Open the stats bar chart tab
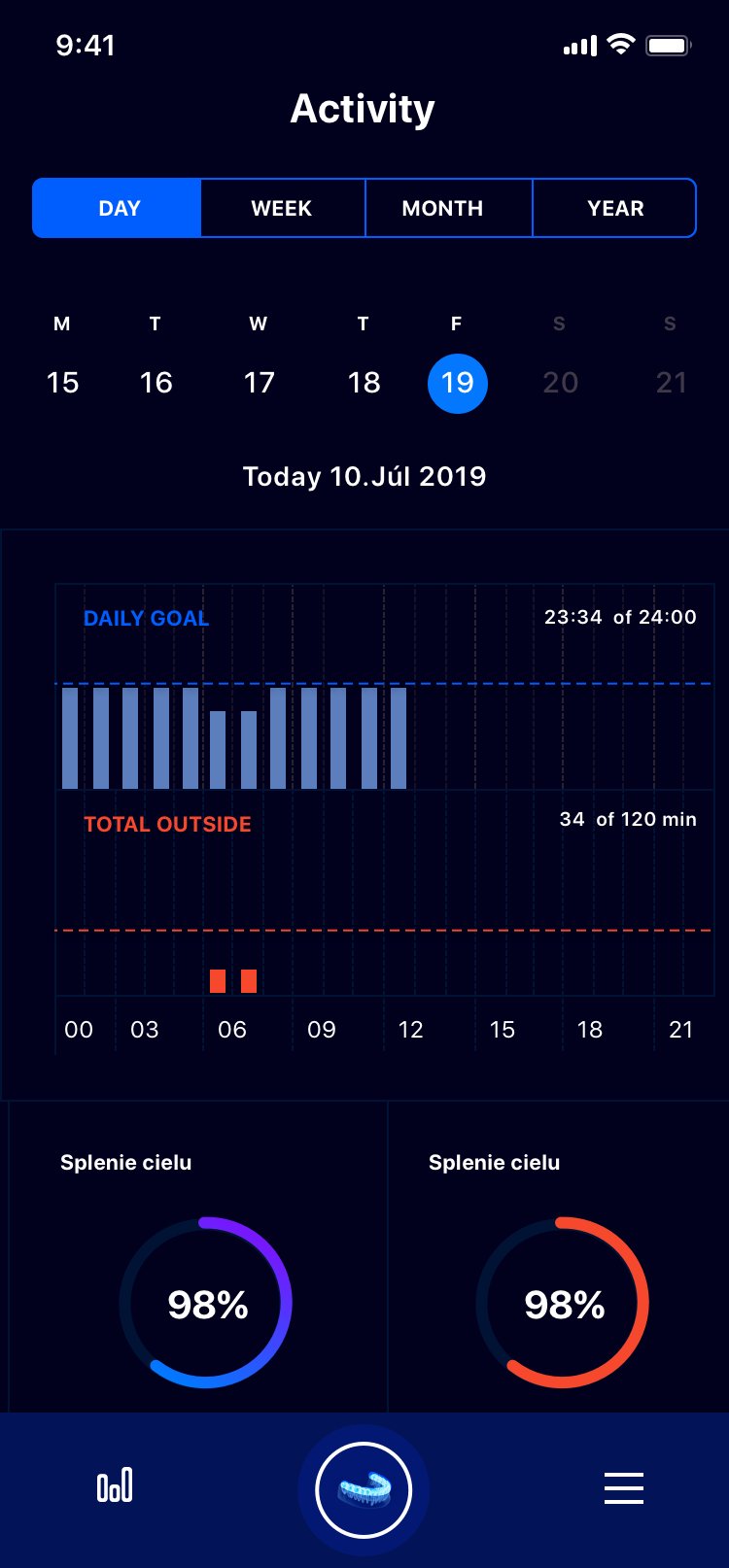The height and width of the screenshot is (1568, 729). (x=115, y=1485)
